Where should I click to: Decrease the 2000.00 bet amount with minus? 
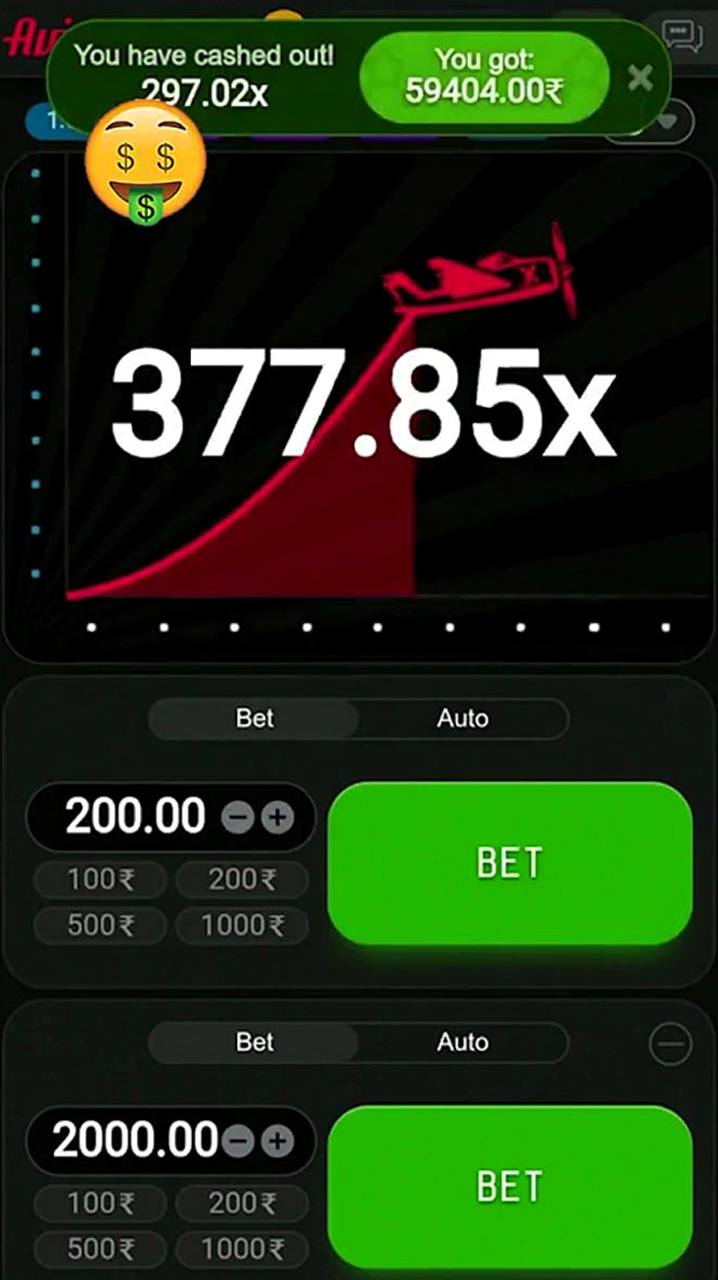(237, 1140)
